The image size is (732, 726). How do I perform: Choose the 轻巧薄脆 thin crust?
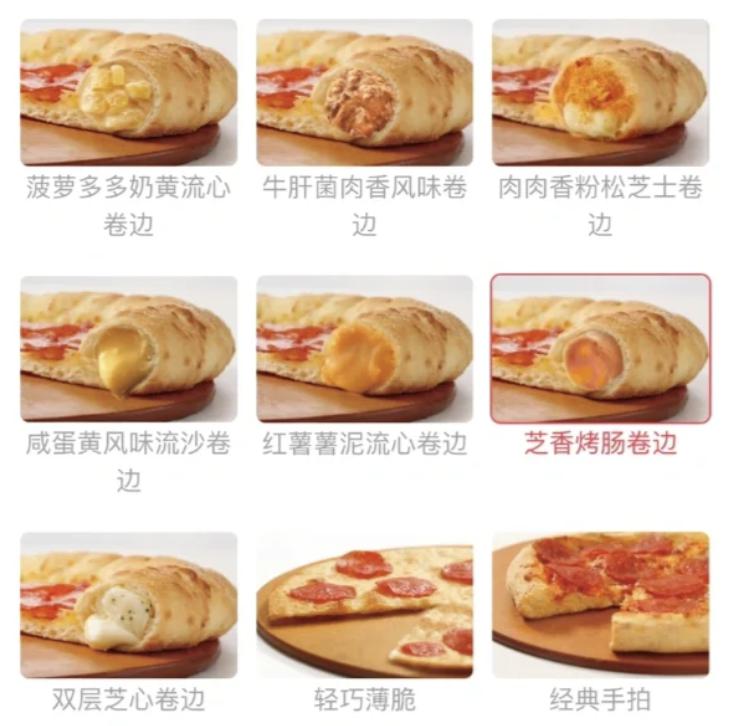pos(365,605)
